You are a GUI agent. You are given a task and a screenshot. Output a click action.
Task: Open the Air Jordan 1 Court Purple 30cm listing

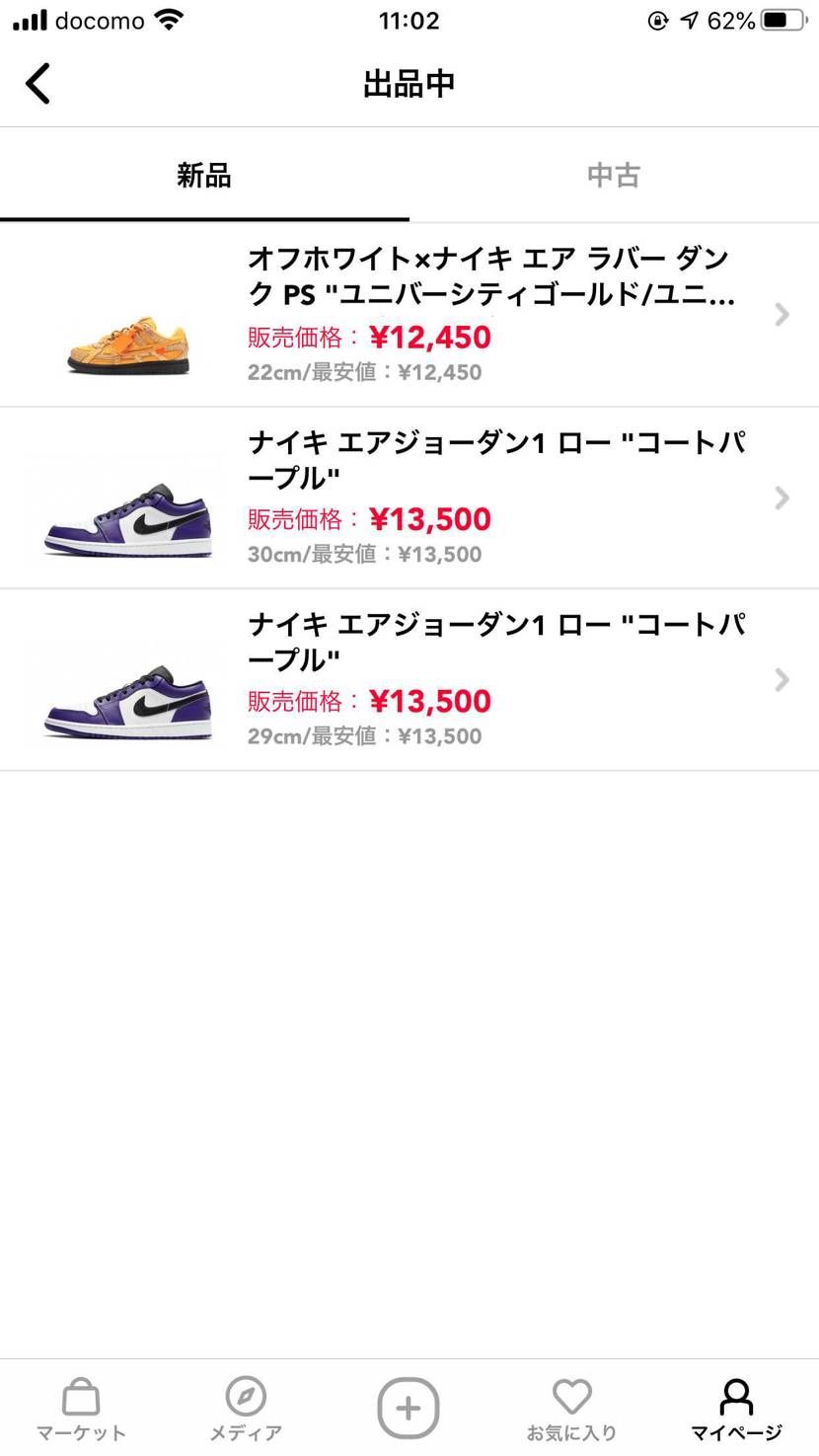click(x=444, y=497)
